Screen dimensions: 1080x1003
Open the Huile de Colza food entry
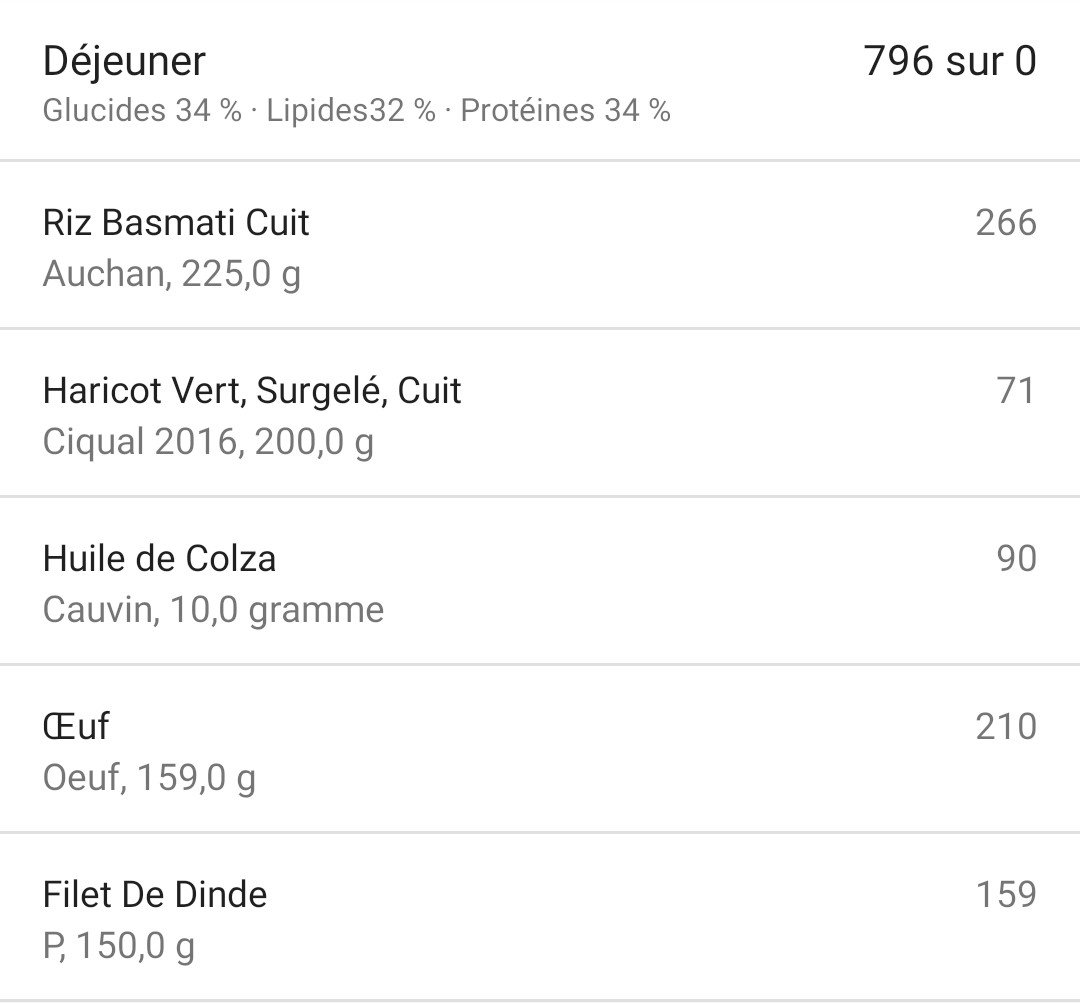tap(540, 581)
